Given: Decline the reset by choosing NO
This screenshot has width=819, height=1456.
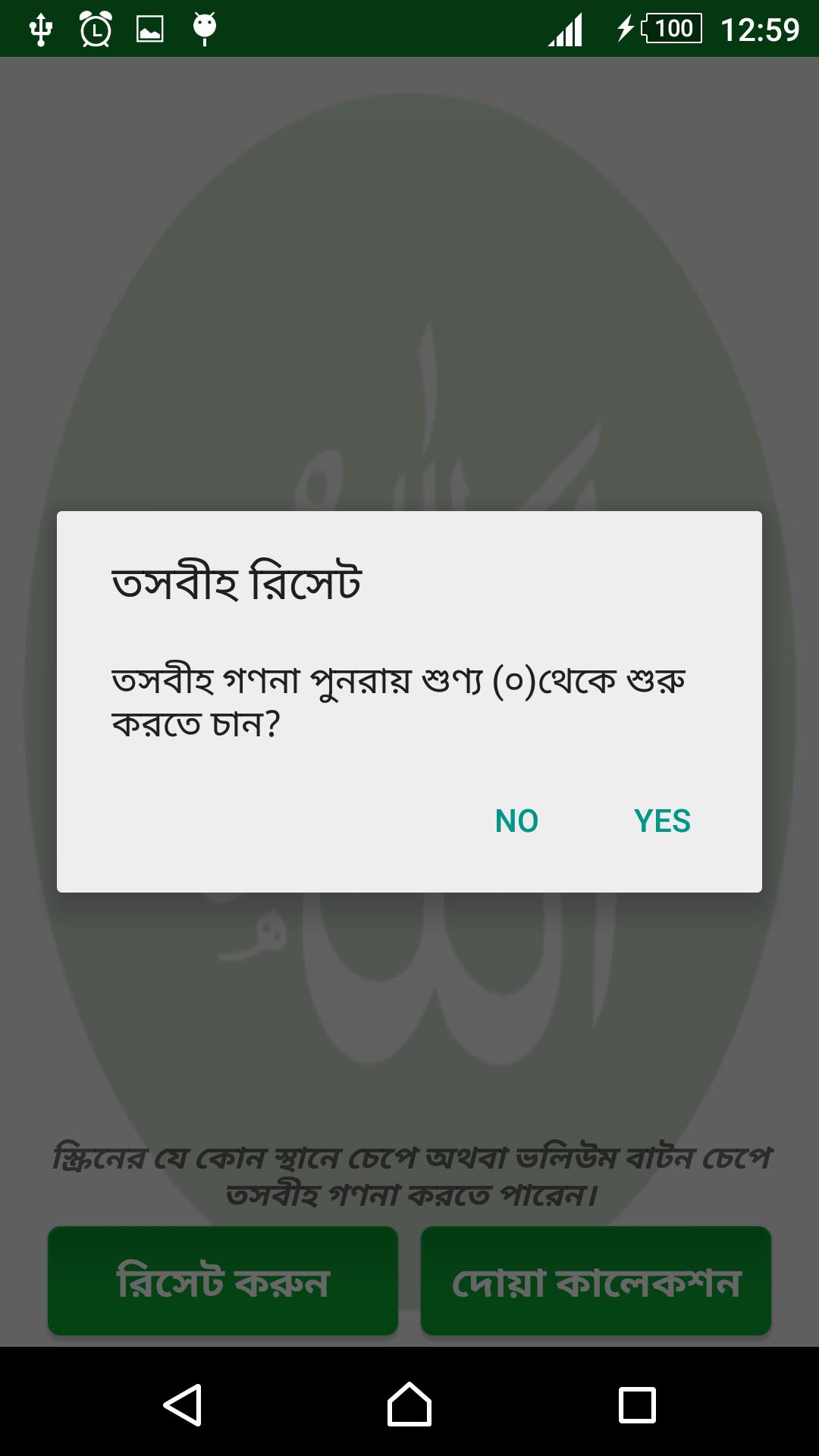Looking at the screenshot, I should tap(516, 821).
